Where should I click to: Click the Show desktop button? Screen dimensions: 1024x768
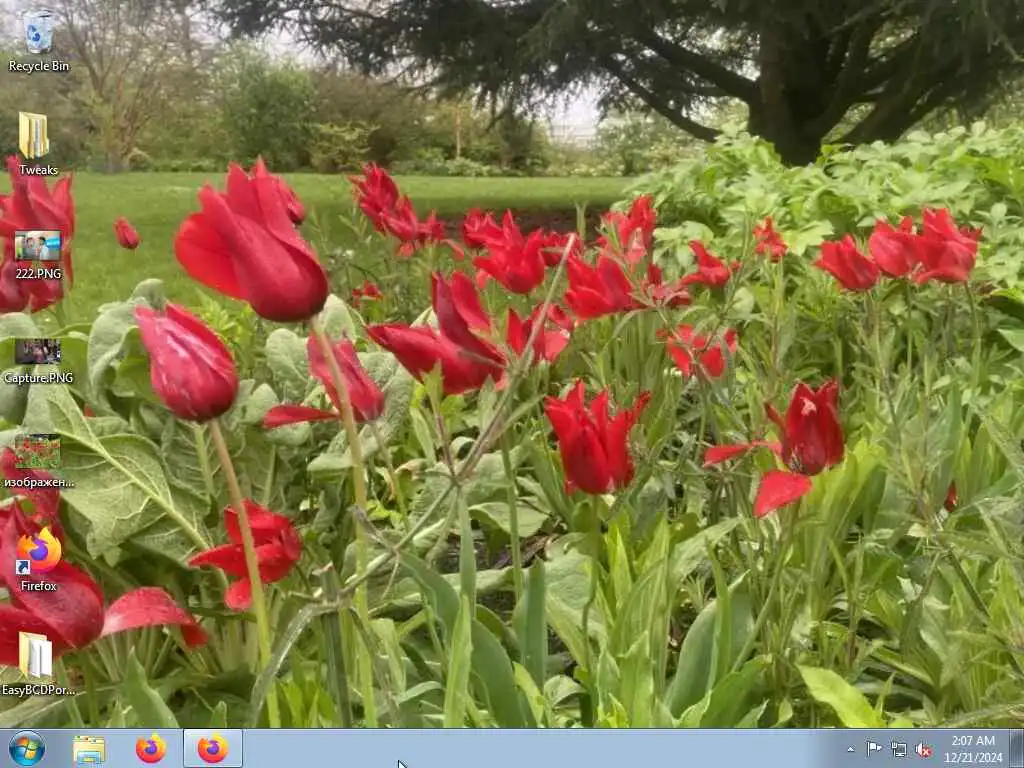tap(1016, 749)
